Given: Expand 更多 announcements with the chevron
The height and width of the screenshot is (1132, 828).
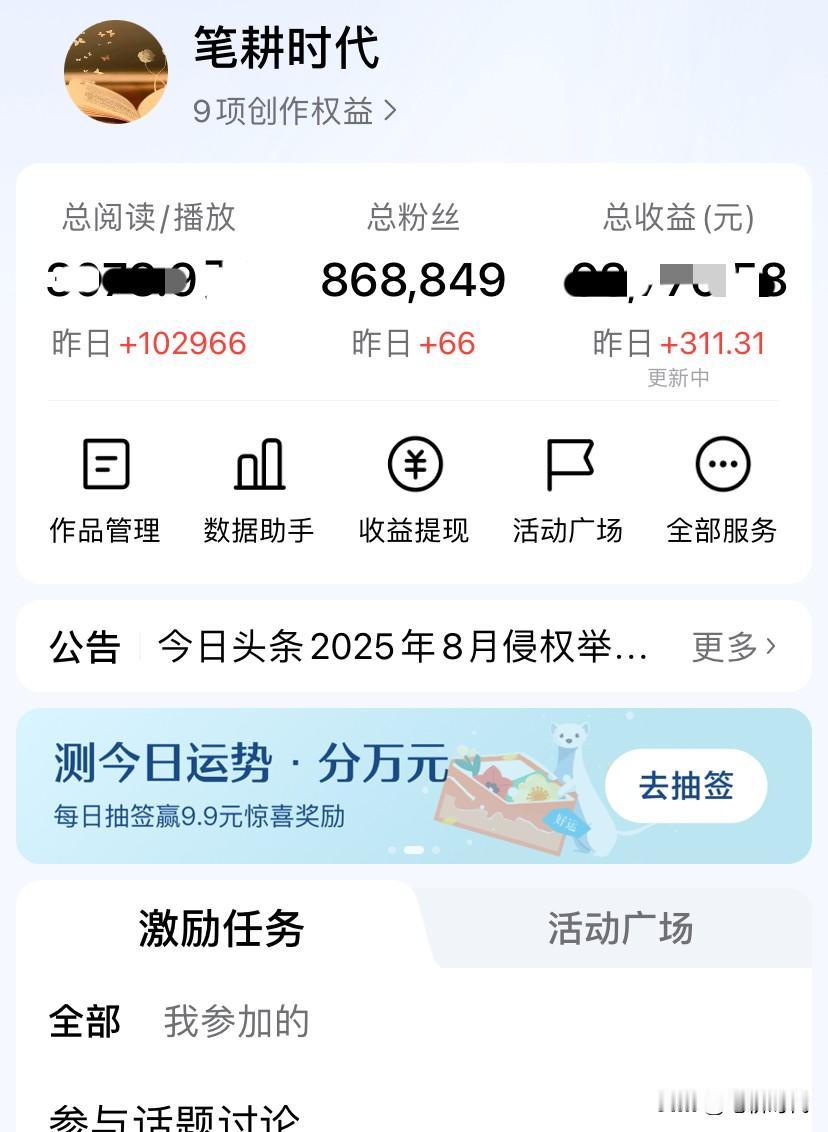Looking at the screenshot, I should [737, 648].
